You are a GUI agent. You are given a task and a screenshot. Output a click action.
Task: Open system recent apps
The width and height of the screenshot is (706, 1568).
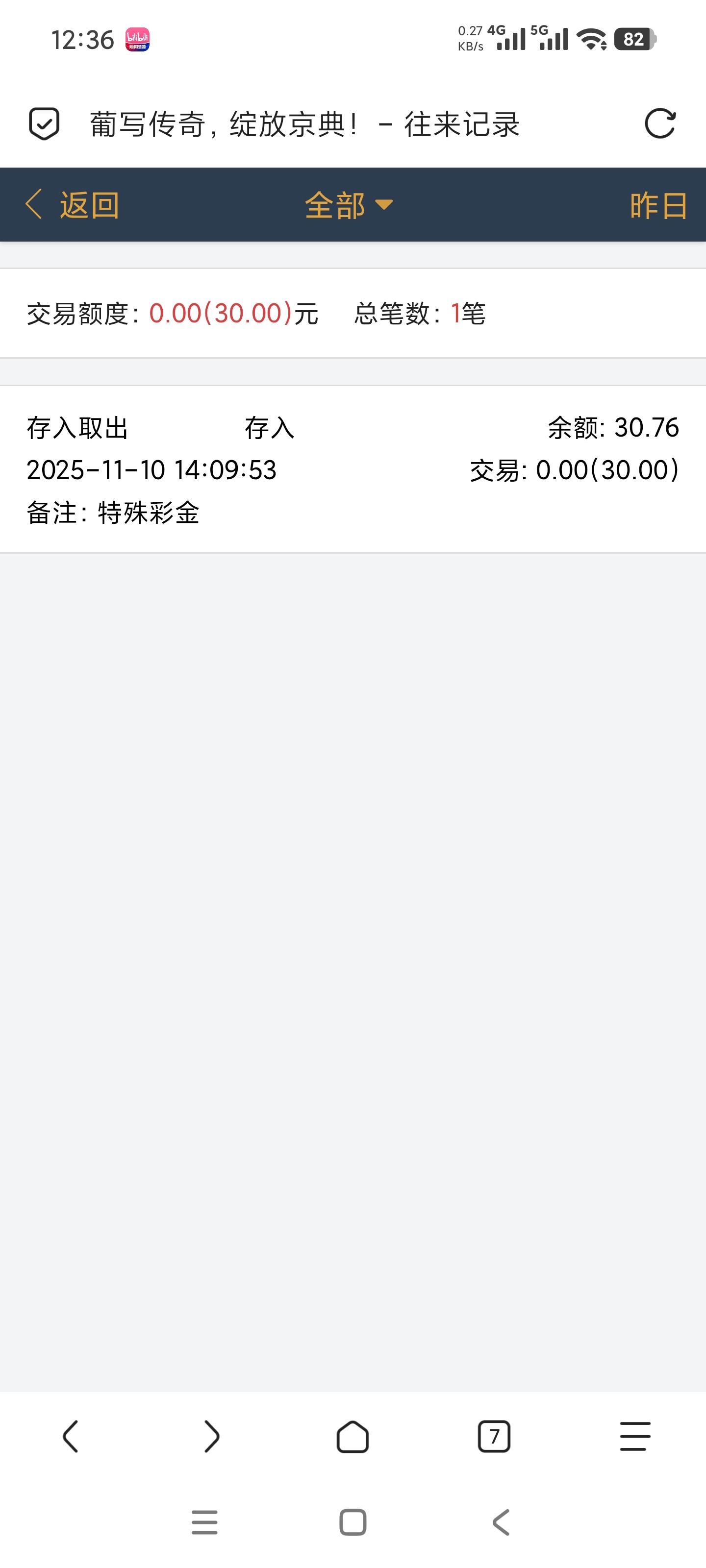click(204, 1522)
